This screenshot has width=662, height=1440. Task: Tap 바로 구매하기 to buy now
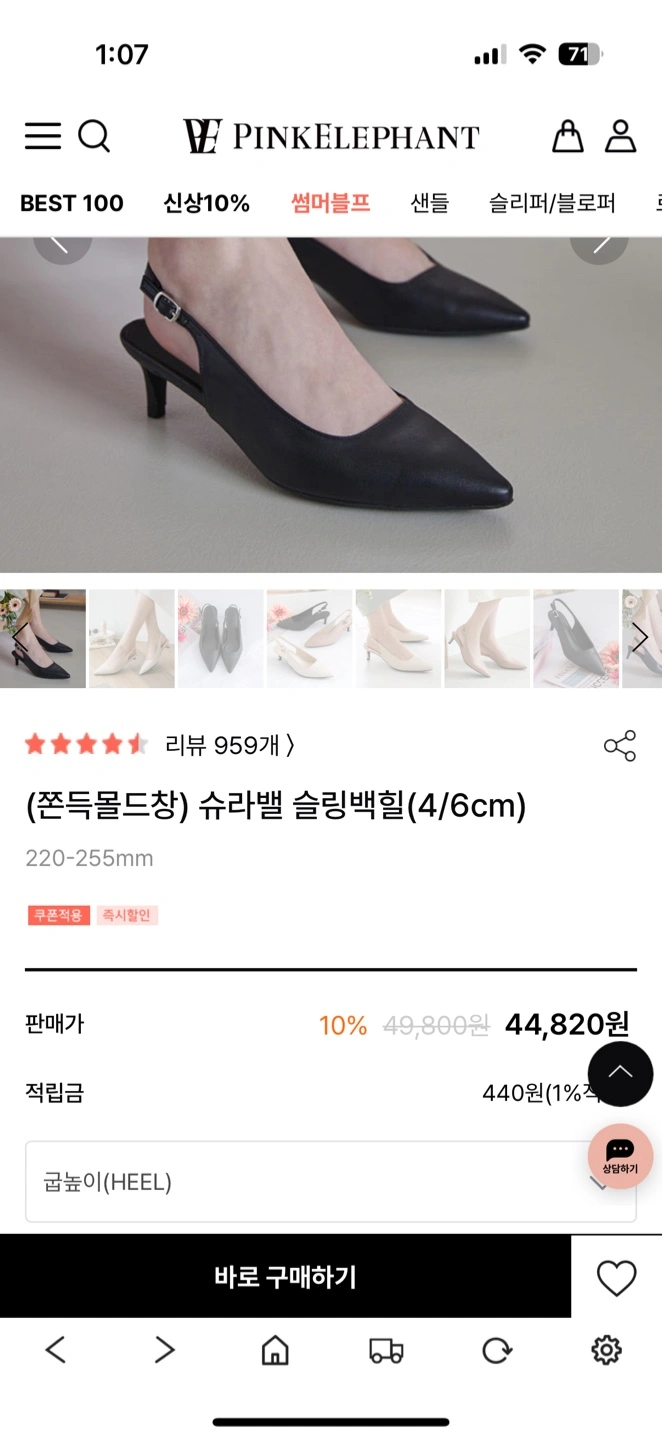285,1277
